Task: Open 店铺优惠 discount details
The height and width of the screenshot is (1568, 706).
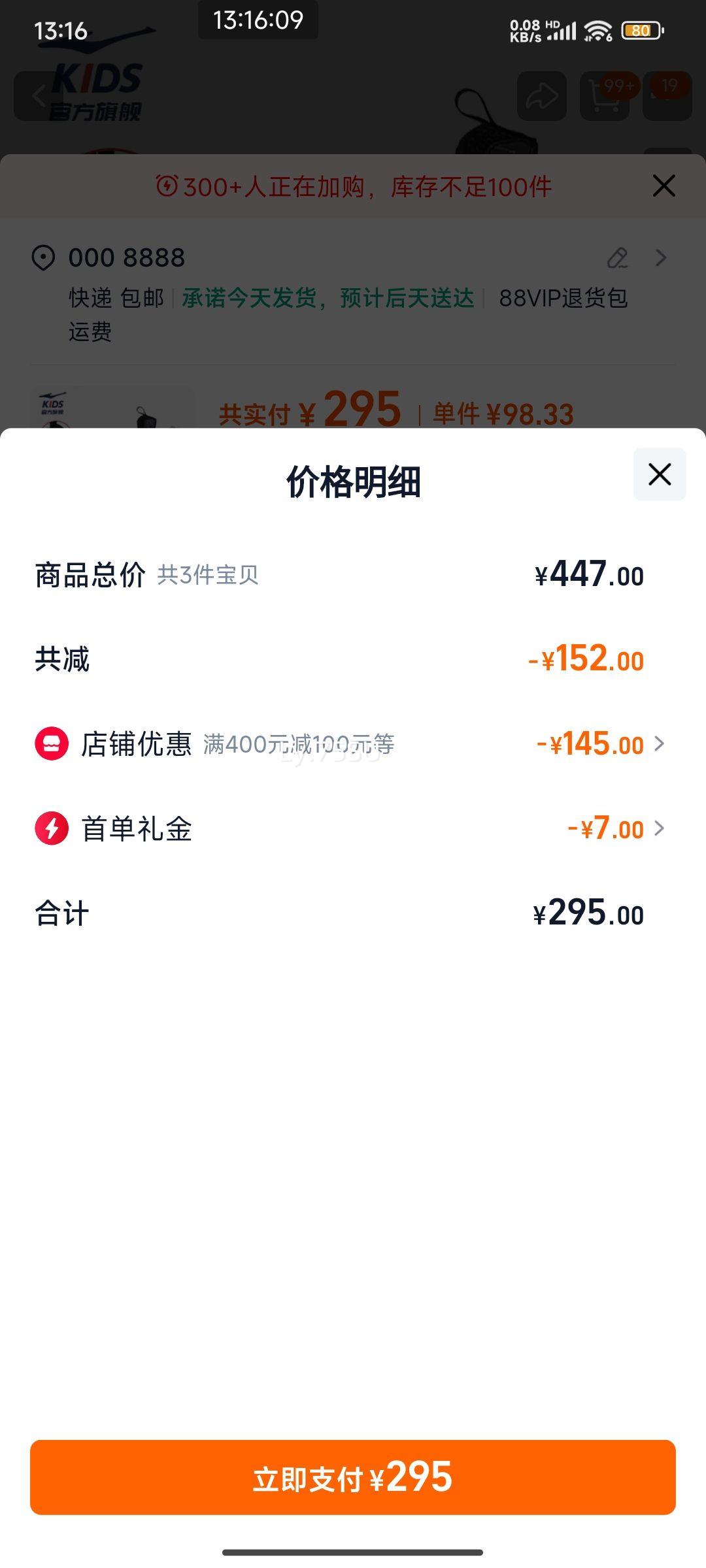Action: coord(353,744)
